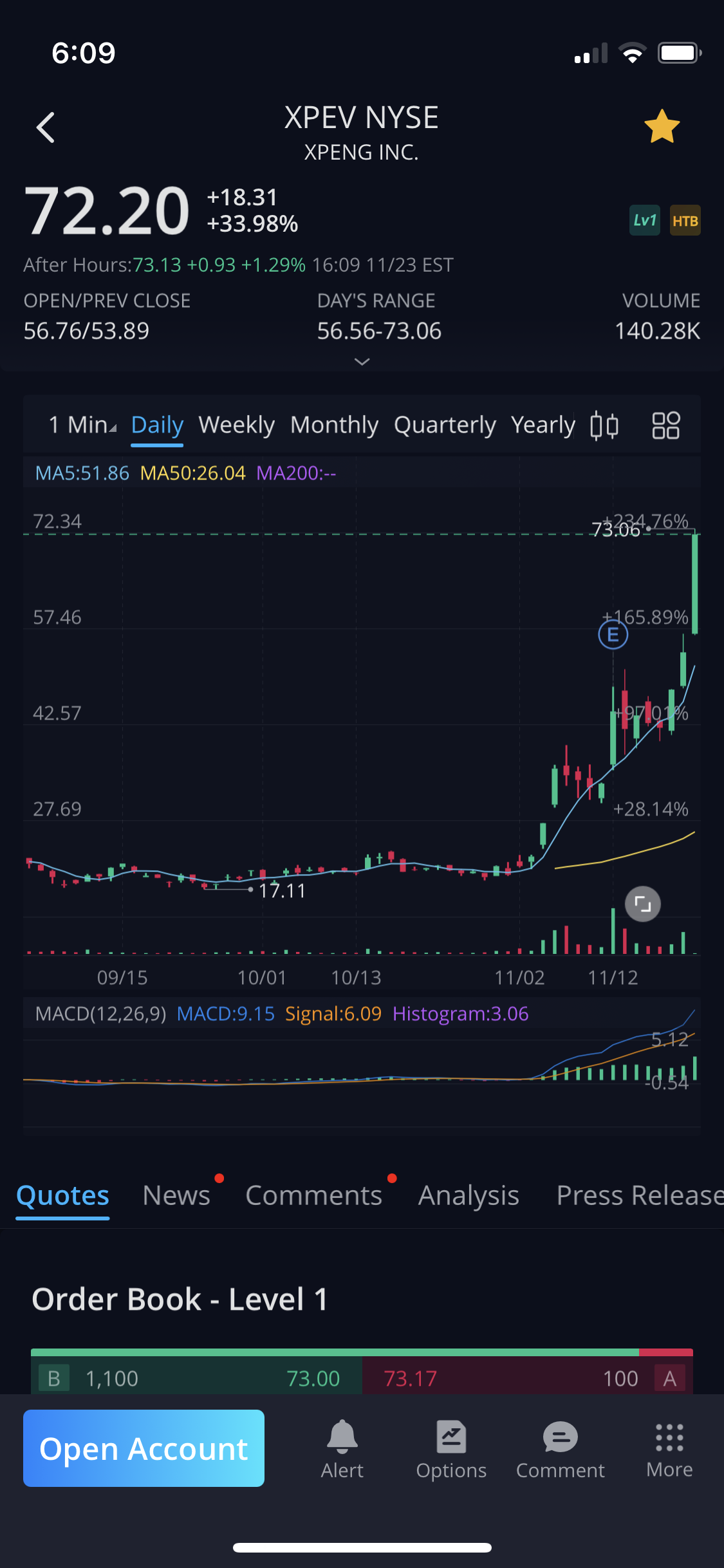Show the Quarterly chart
The width and height of the screenshot is (724, 1568).
coord(445,425)
